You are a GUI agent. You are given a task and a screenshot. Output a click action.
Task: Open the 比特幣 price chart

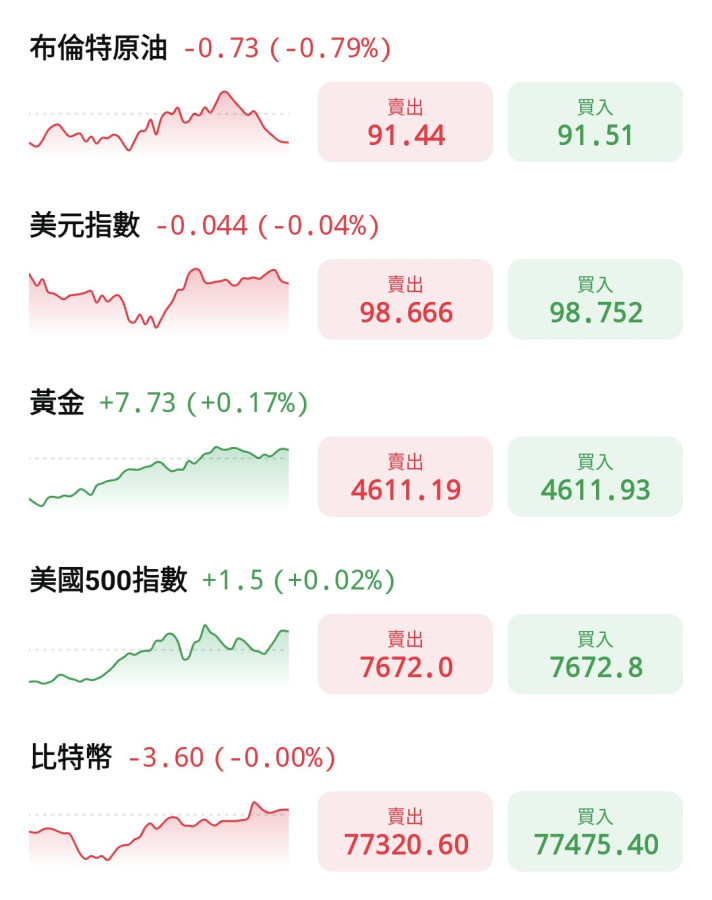[x=159, y=832]
